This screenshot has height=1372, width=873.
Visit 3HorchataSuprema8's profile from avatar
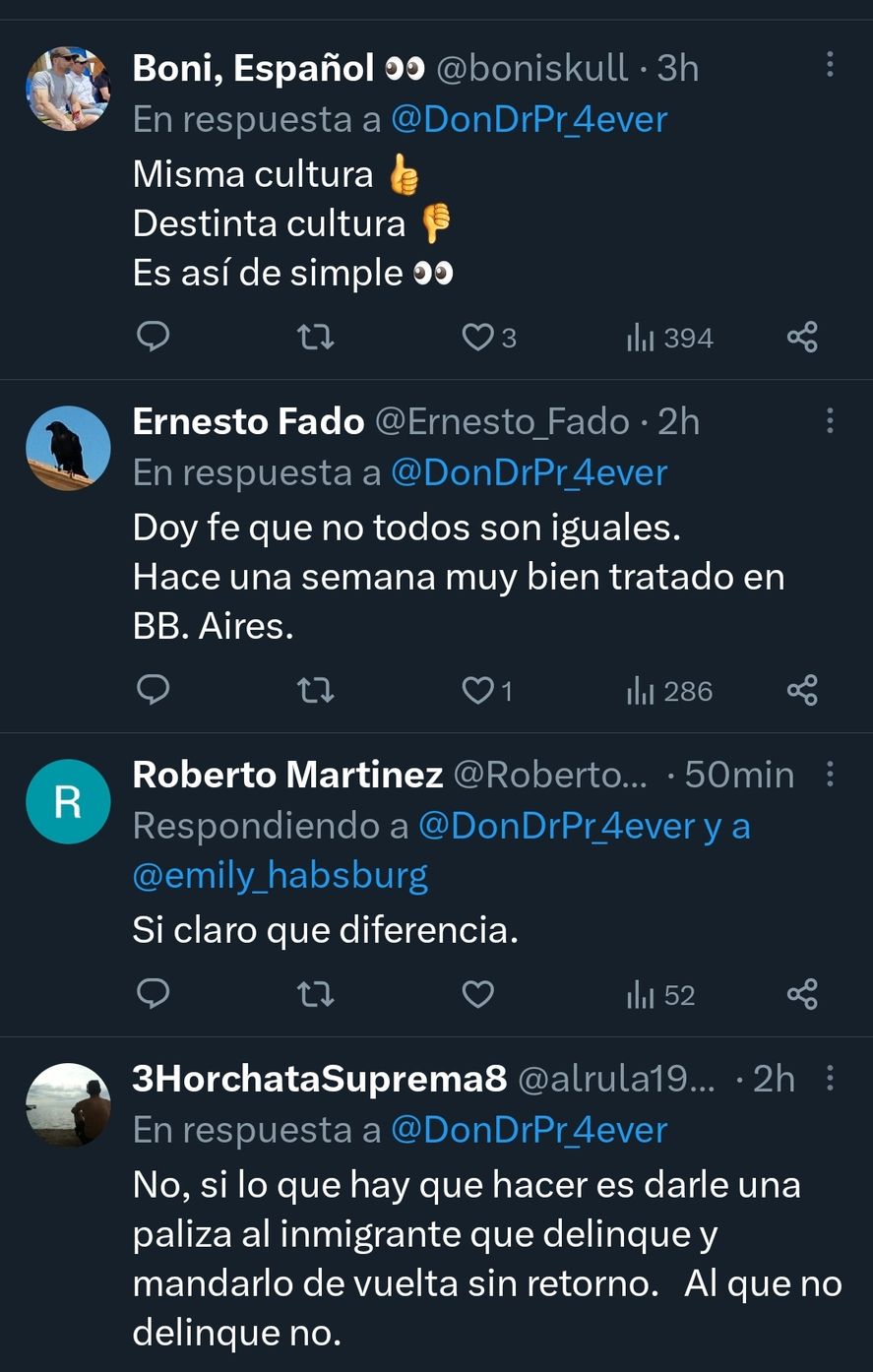pos(68,1104)
